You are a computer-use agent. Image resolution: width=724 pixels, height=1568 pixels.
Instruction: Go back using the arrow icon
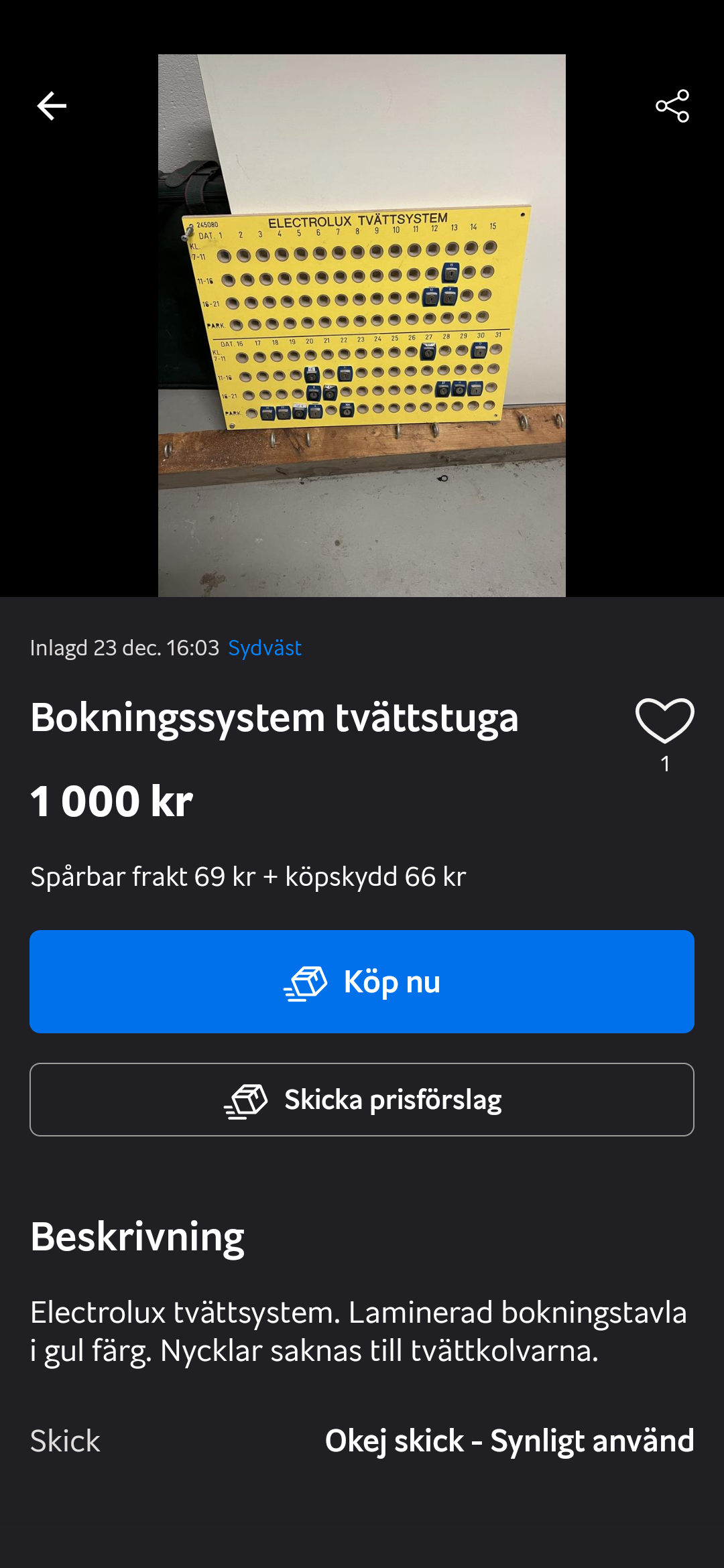51,106
